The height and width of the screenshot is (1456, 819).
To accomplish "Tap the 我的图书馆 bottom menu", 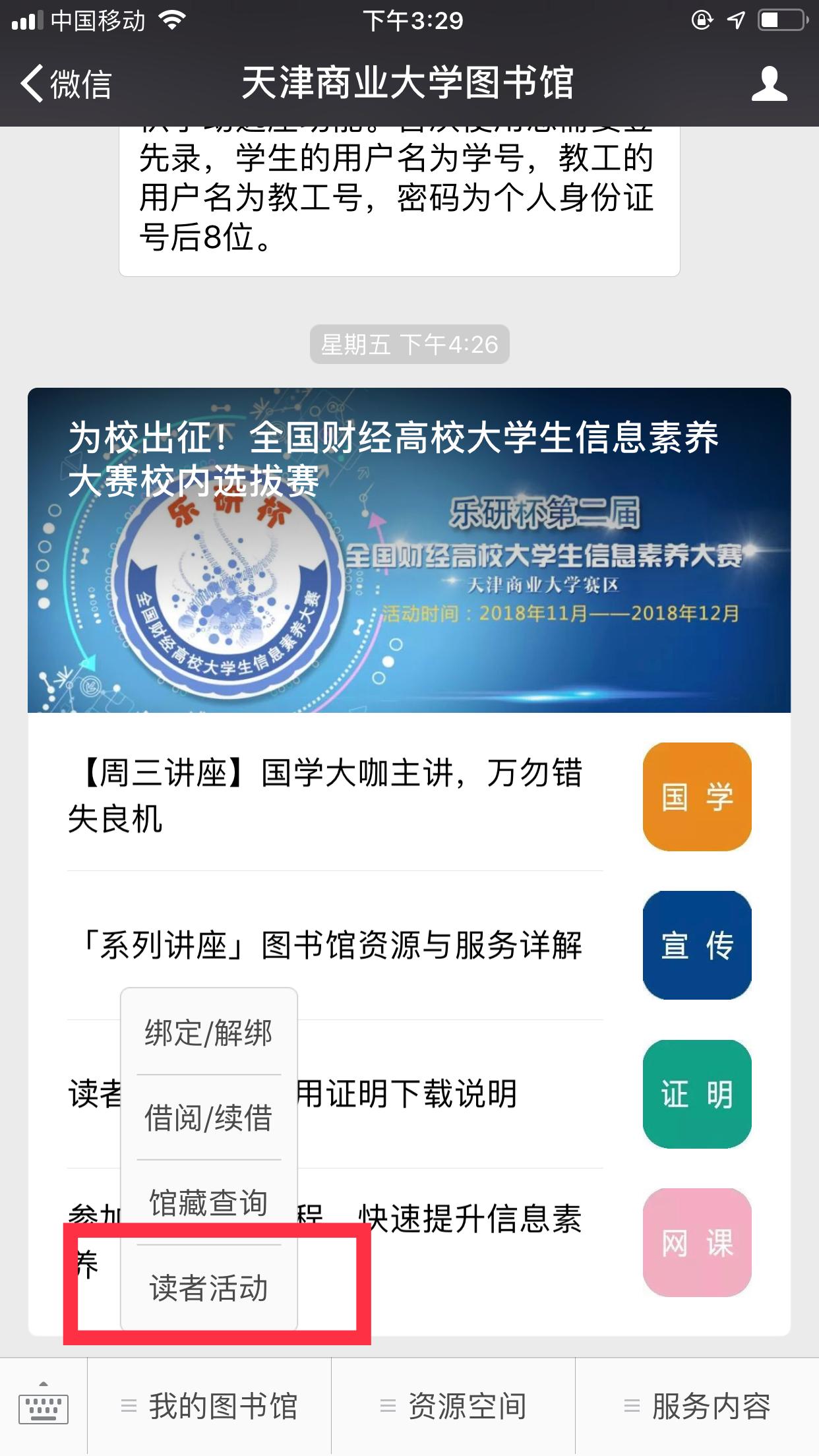I will (209, 1407).
